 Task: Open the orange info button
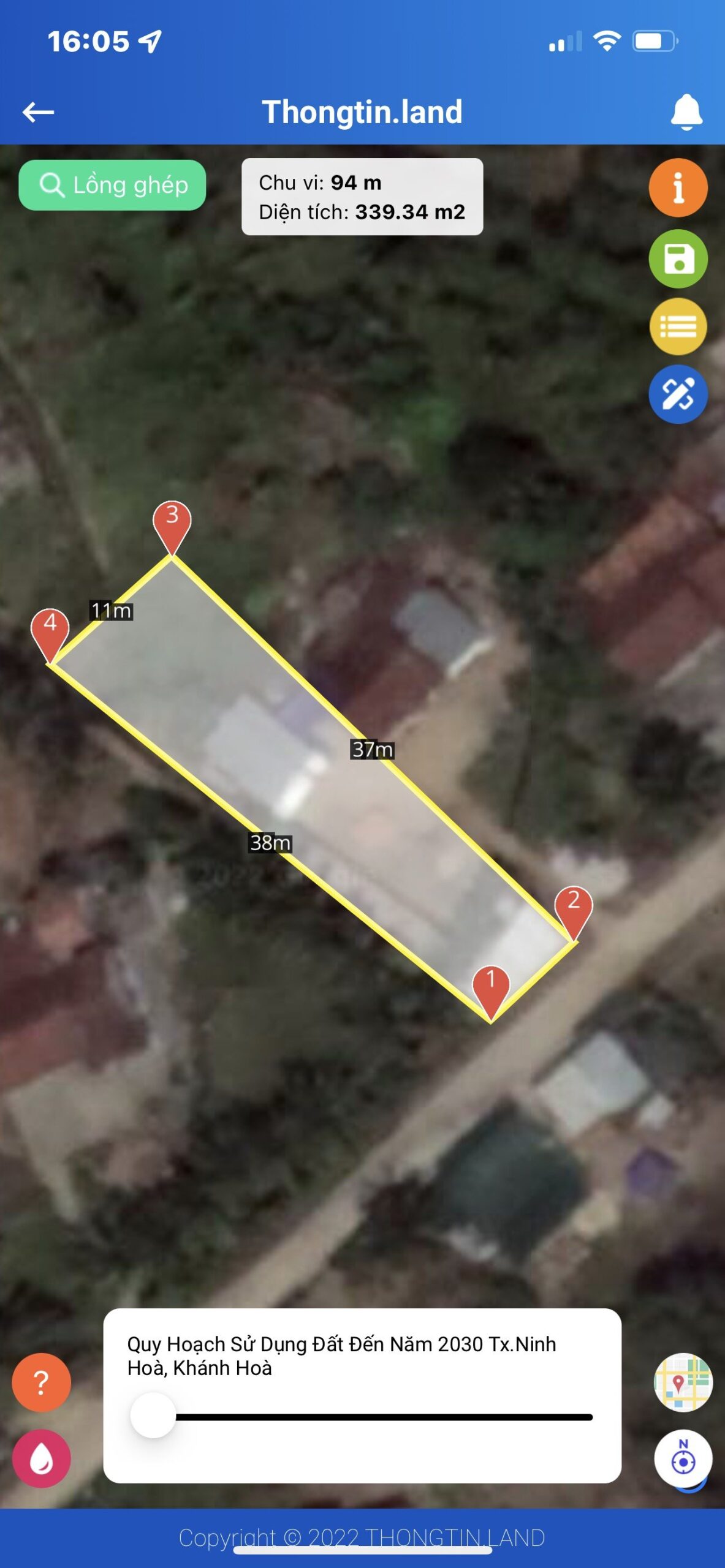[678, 187]
